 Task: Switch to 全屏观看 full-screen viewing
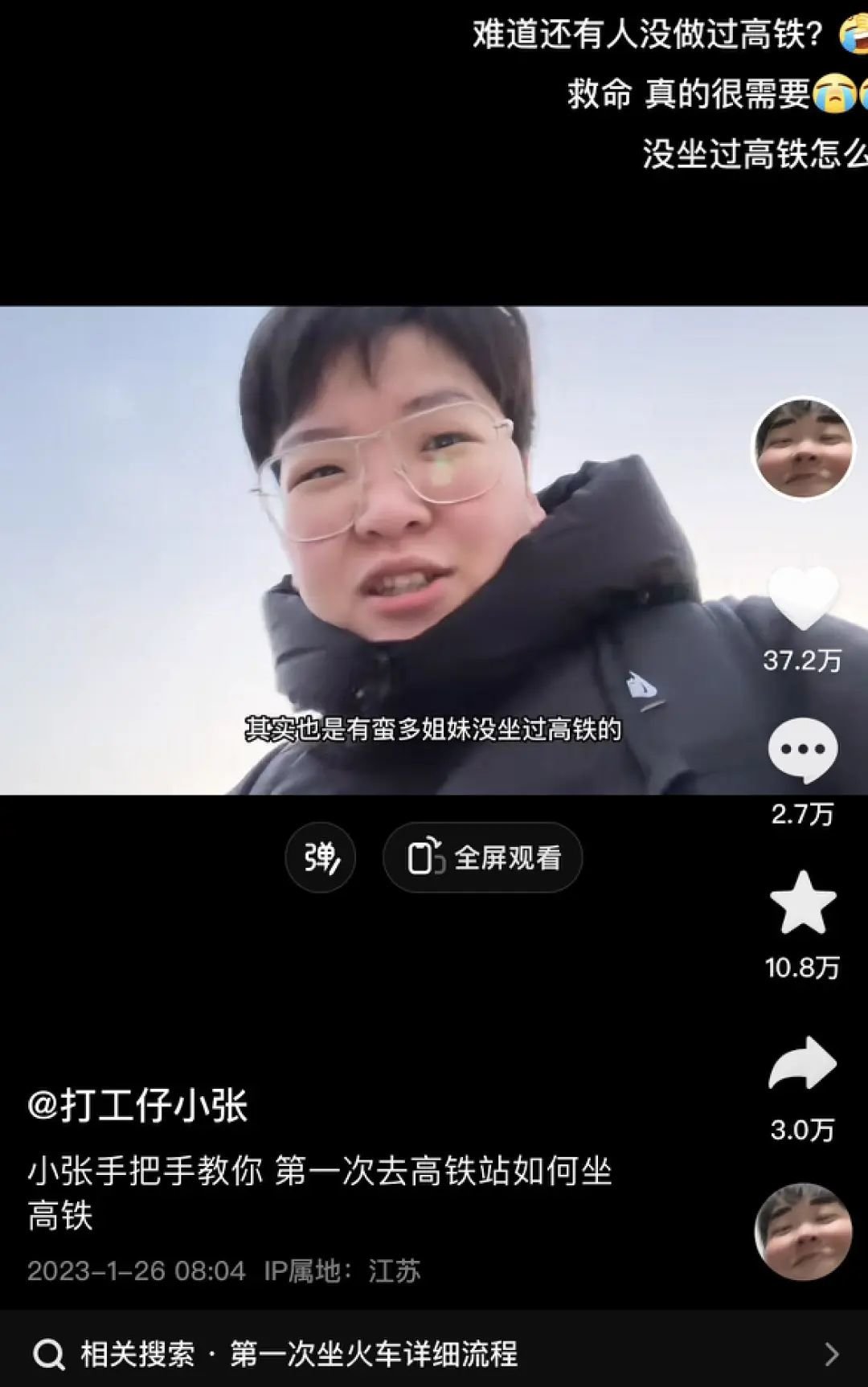482,857
